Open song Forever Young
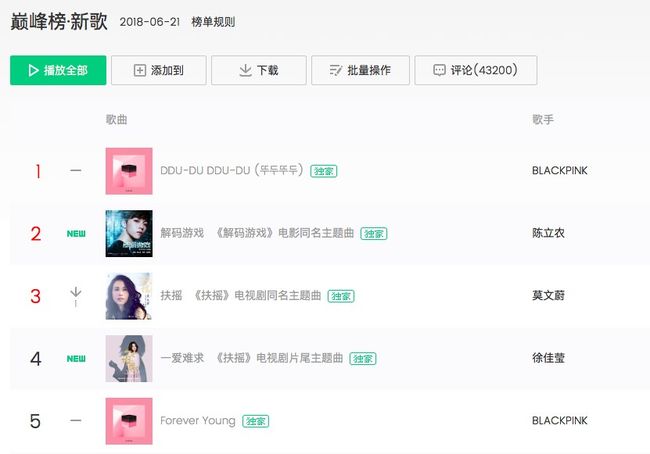The width and height of the screenshot is (650, 454). 197,421
